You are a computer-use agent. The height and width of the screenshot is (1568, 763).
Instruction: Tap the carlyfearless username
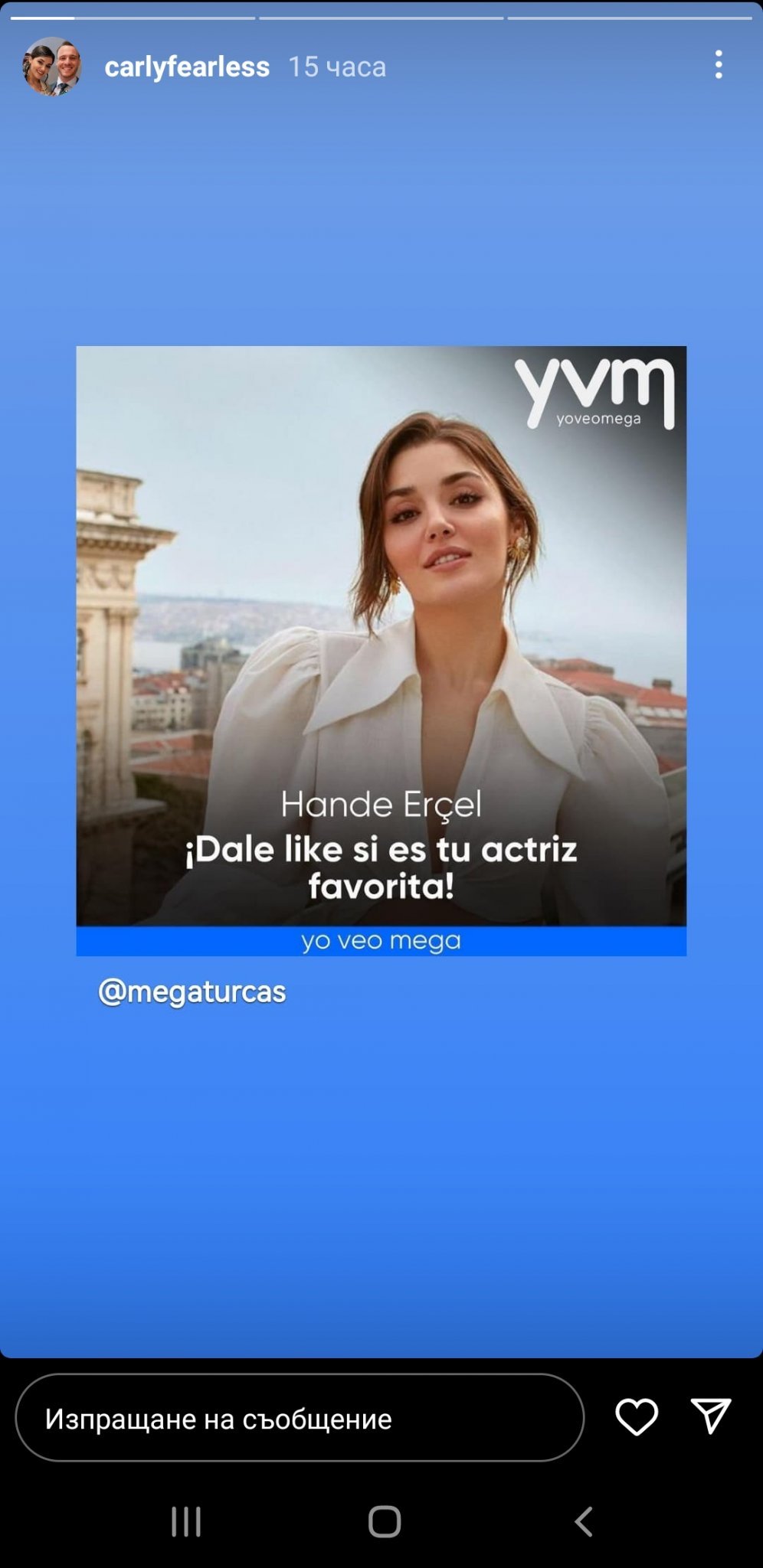click(x=187, y=67)
